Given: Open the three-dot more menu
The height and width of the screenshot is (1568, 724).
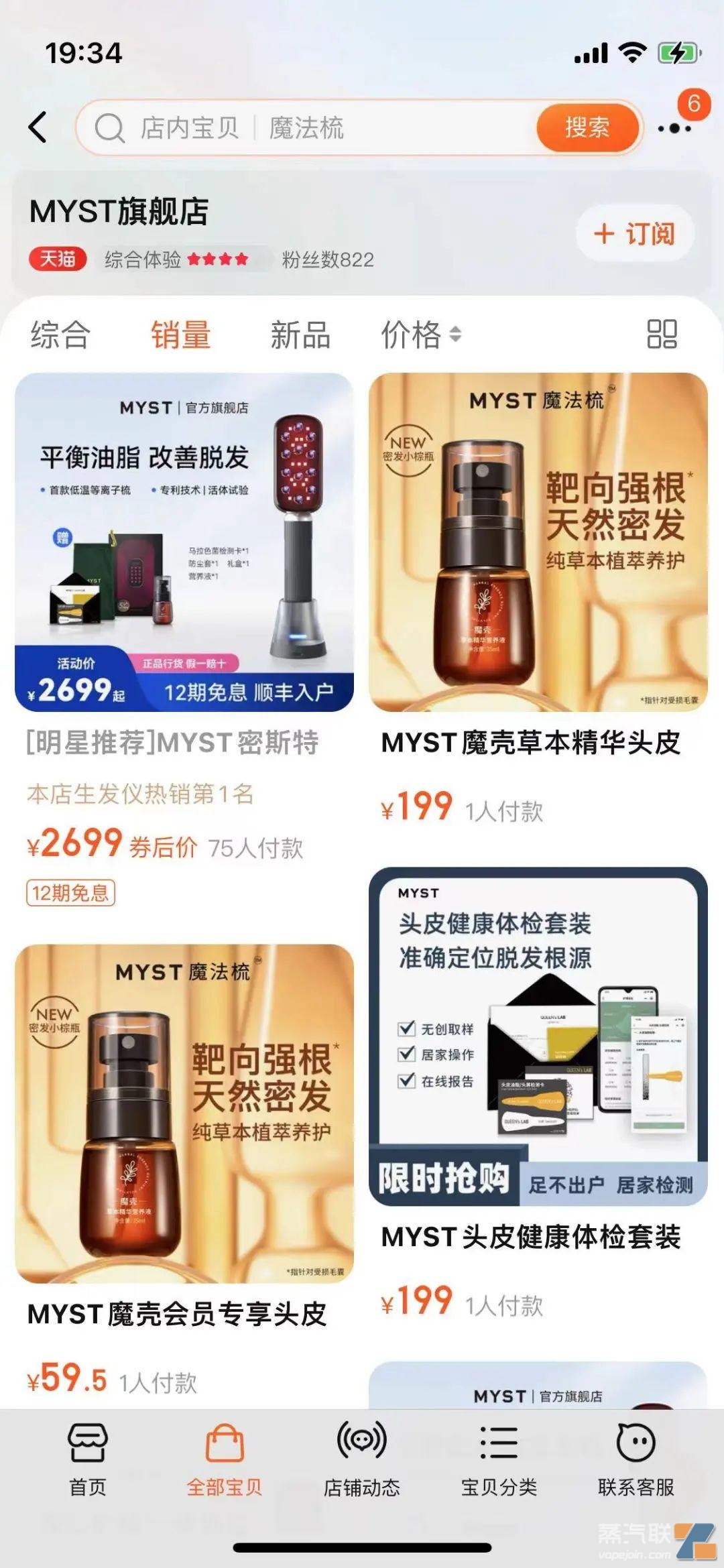Looking at the screenshot, I should [674, 127].
